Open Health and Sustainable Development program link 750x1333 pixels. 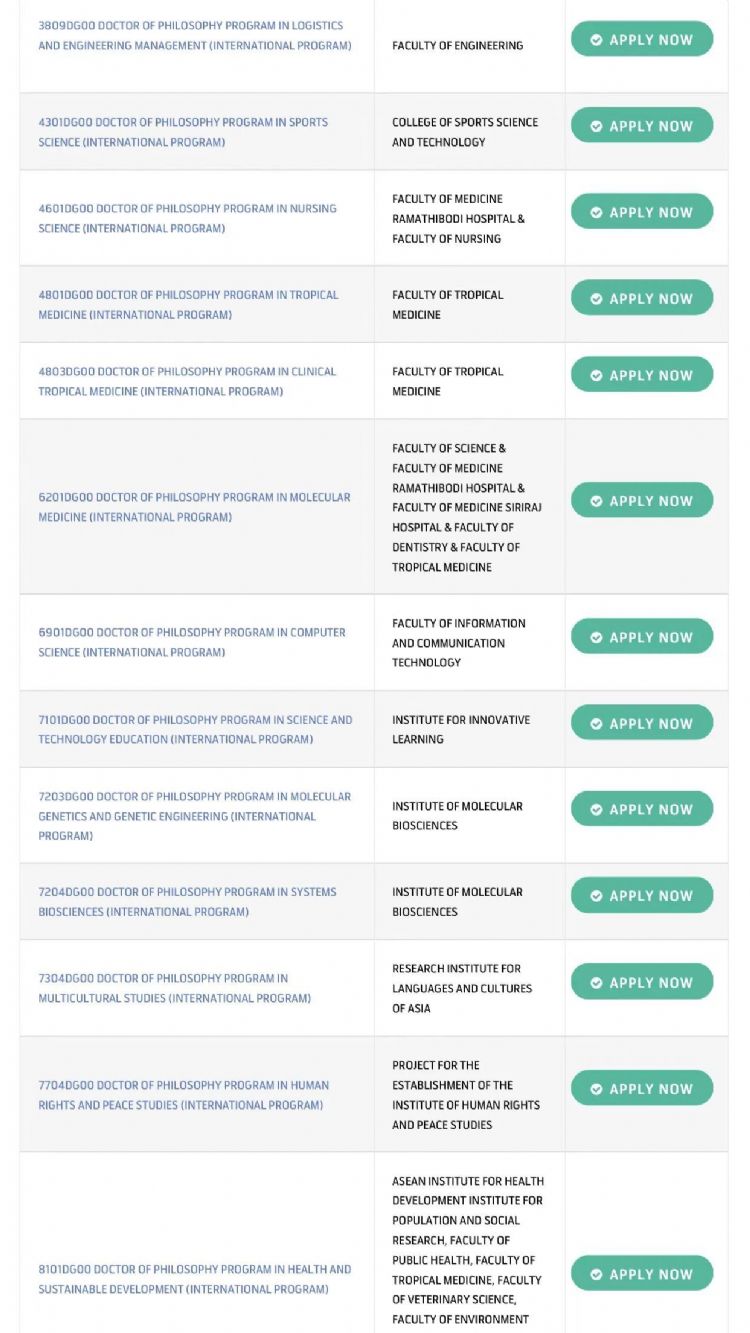(195, 1279)
